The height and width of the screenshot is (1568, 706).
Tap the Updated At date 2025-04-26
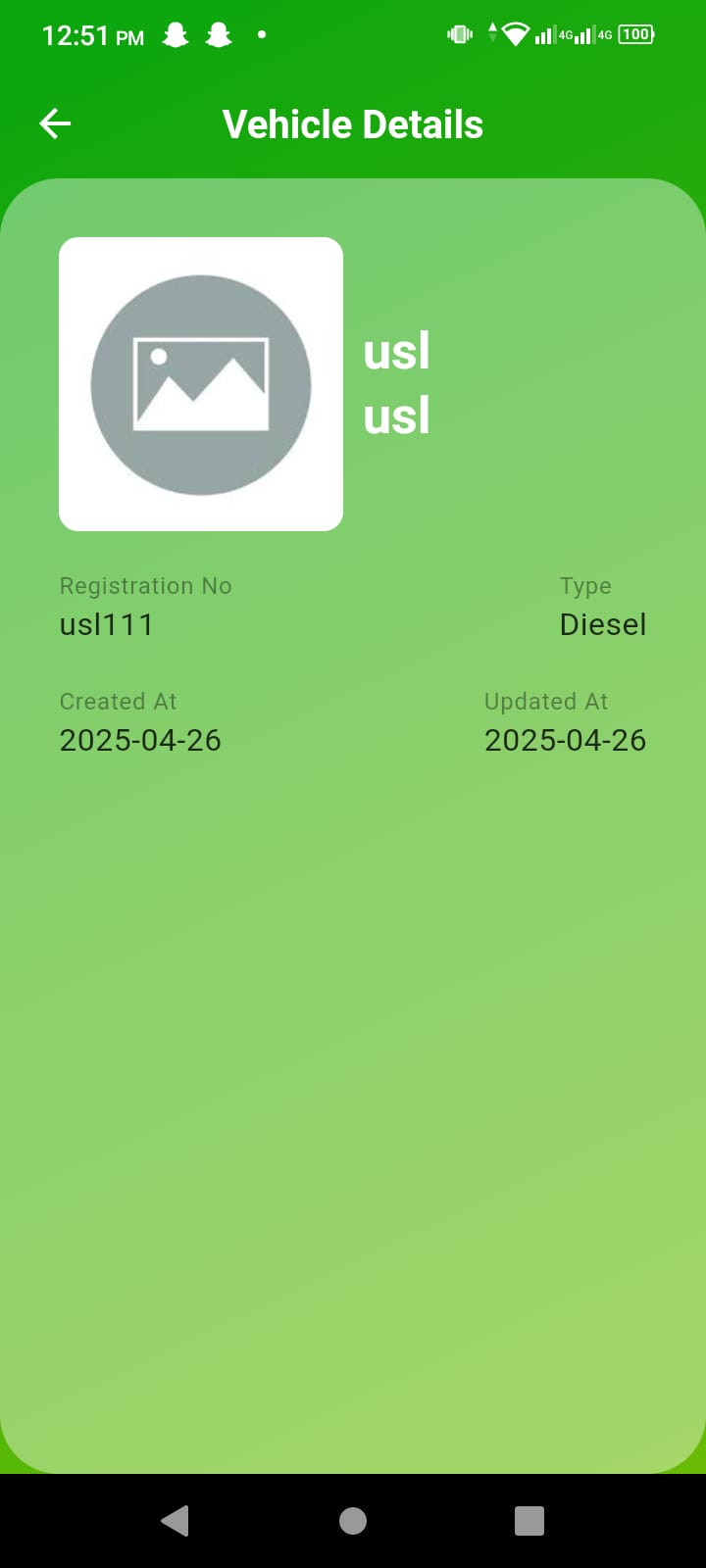coord(565,740)
